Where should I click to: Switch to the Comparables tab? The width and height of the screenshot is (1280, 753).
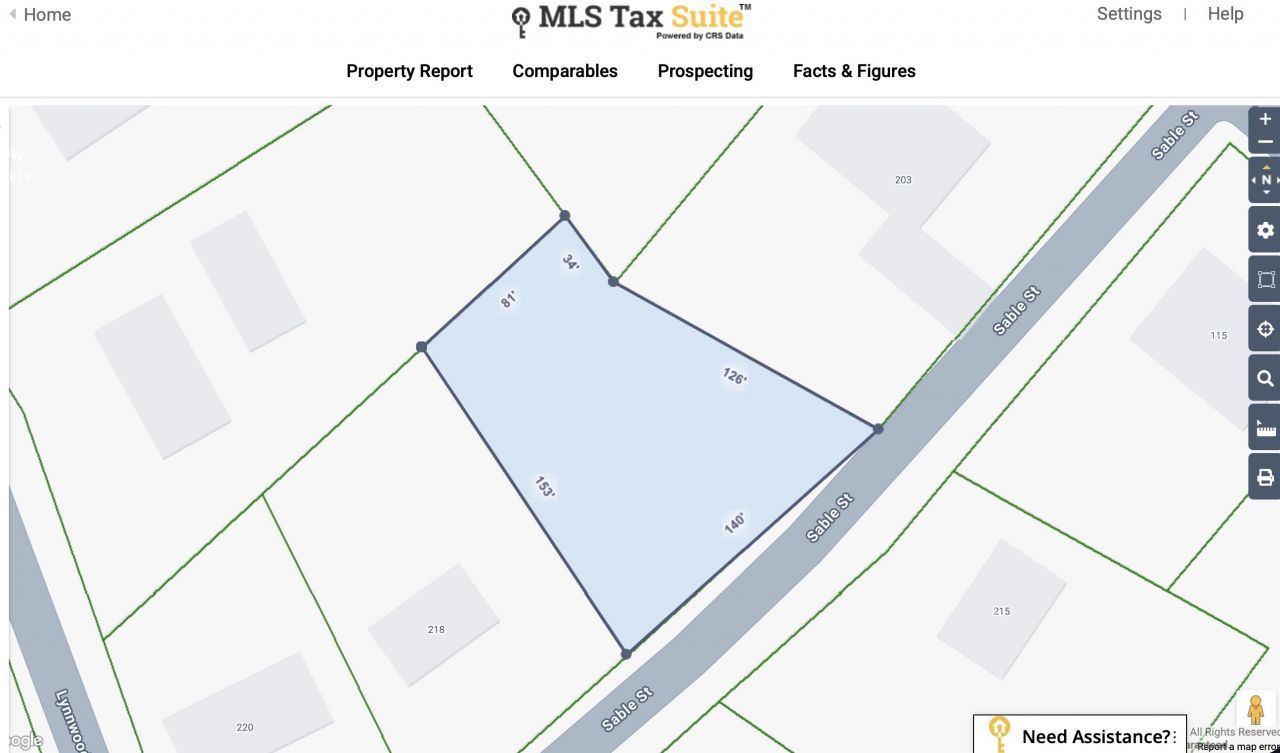coord(565,71)
